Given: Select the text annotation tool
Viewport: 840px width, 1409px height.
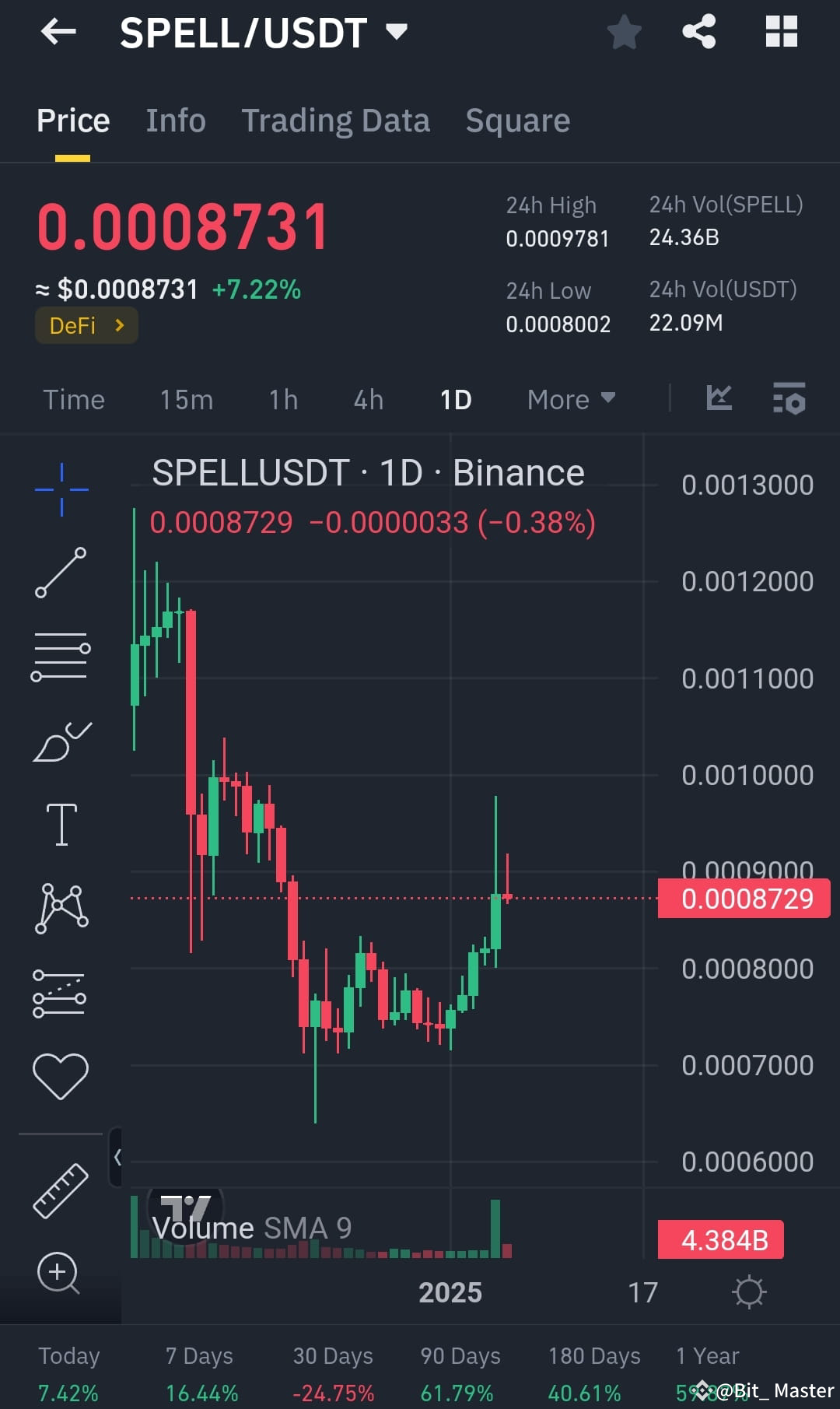Looking at the screenshot, I should [x=61, y=823].
